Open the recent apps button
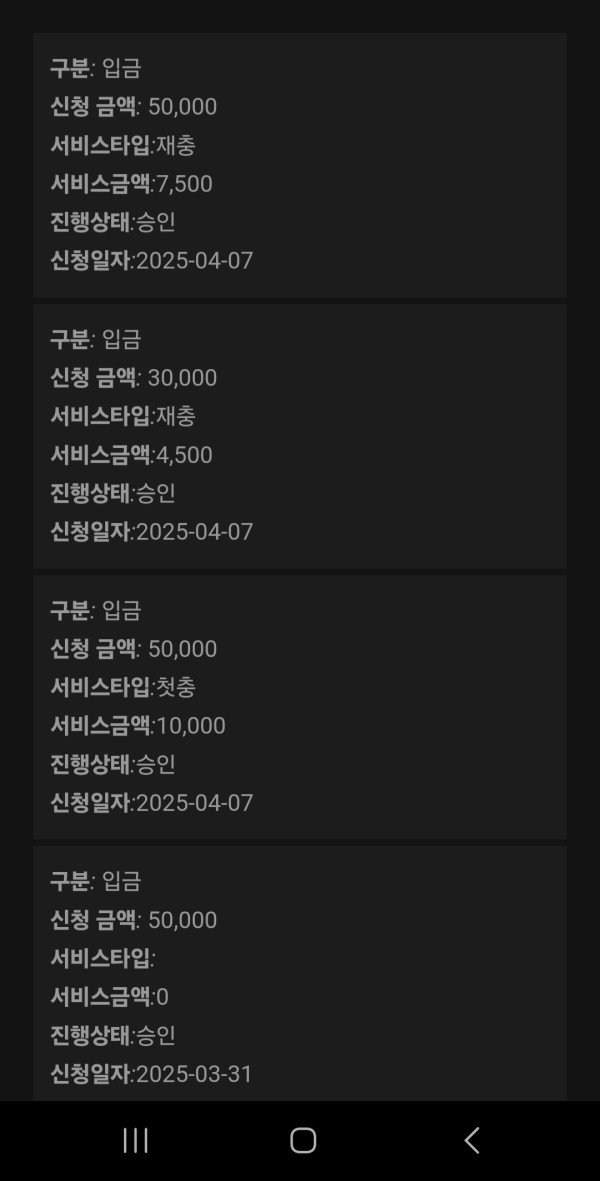This screenshot has height=1181, width=600. (x=136, y=1140)
